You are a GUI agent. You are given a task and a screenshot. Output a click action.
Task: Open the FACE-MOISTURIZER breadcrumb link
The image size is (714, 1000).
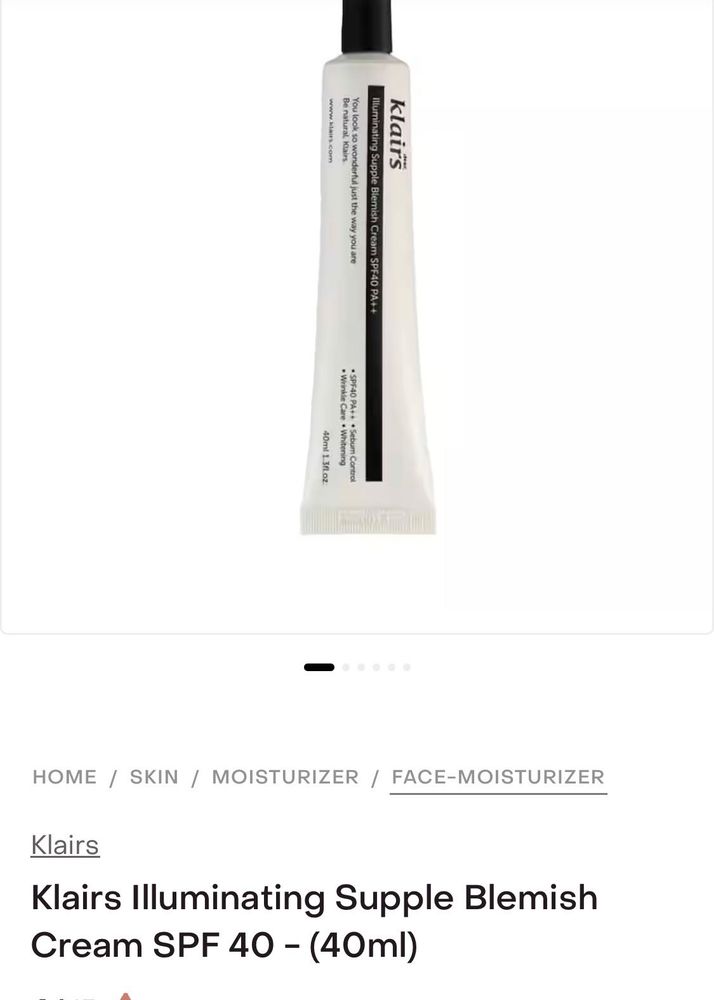pyautogui.click(x=498, y=777)
